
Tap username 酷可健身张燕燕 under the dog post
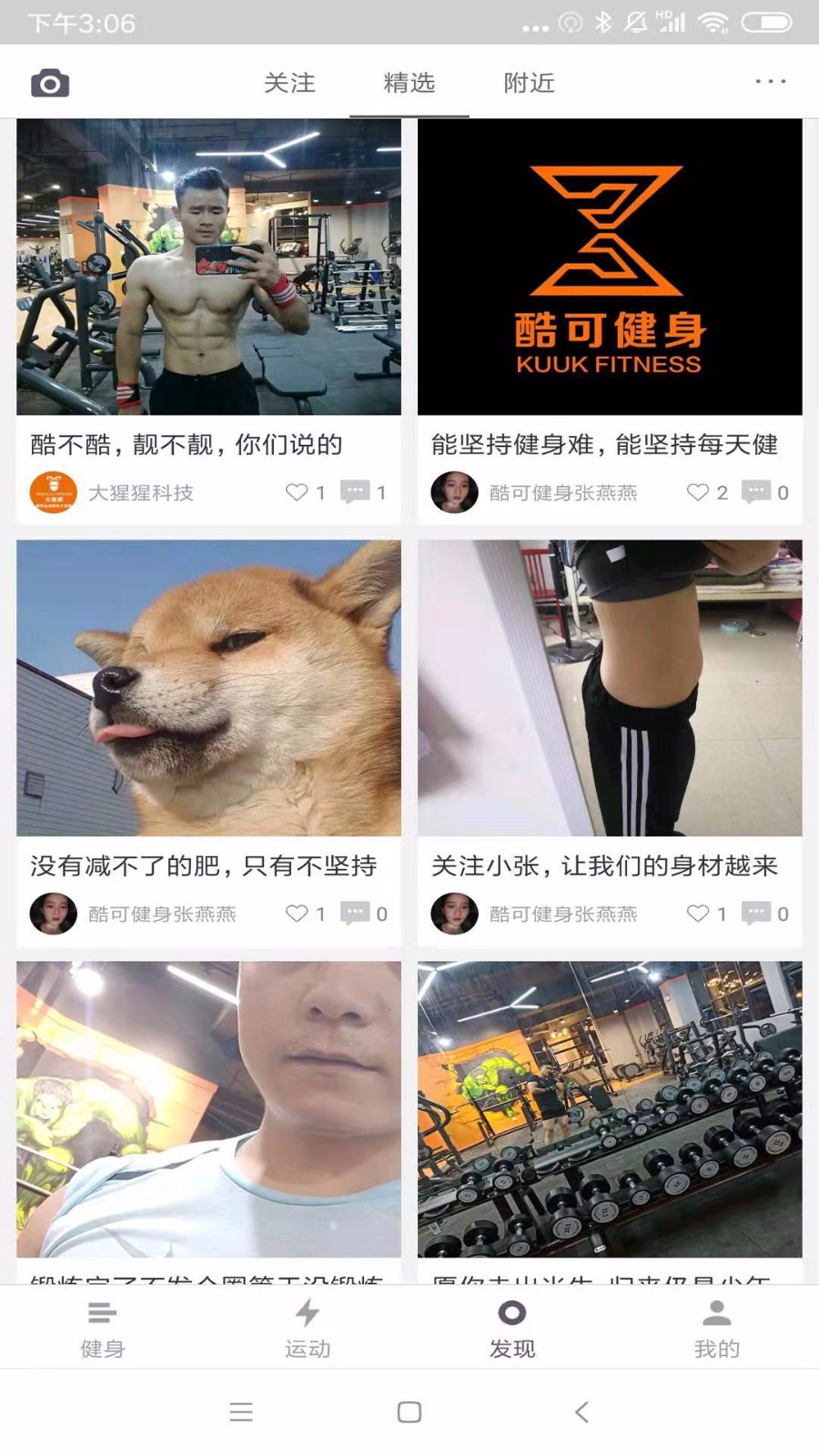tap(162, 913)
